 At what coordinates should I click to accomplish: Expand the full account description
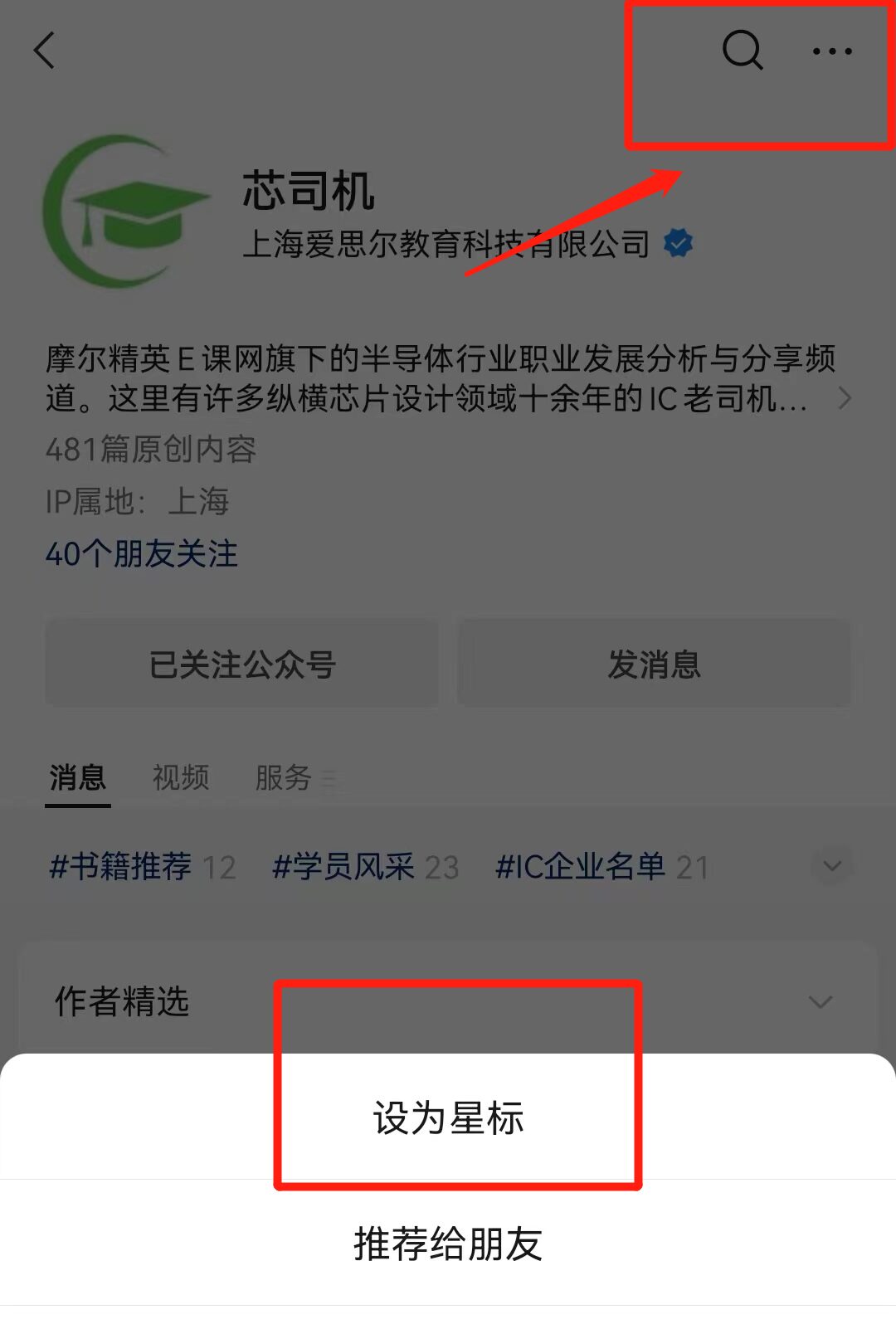pos(844,399)
